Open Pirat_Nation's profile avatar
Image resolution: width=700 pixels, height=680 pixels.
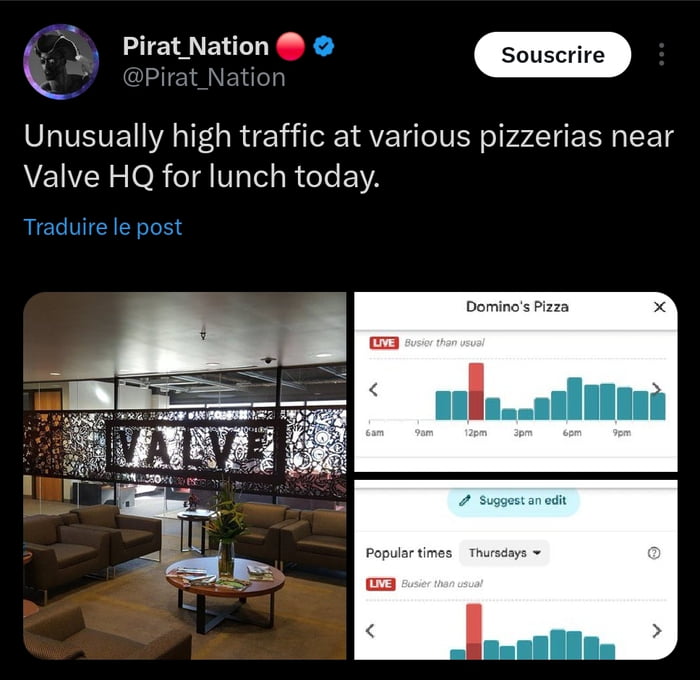pos(61,62)
